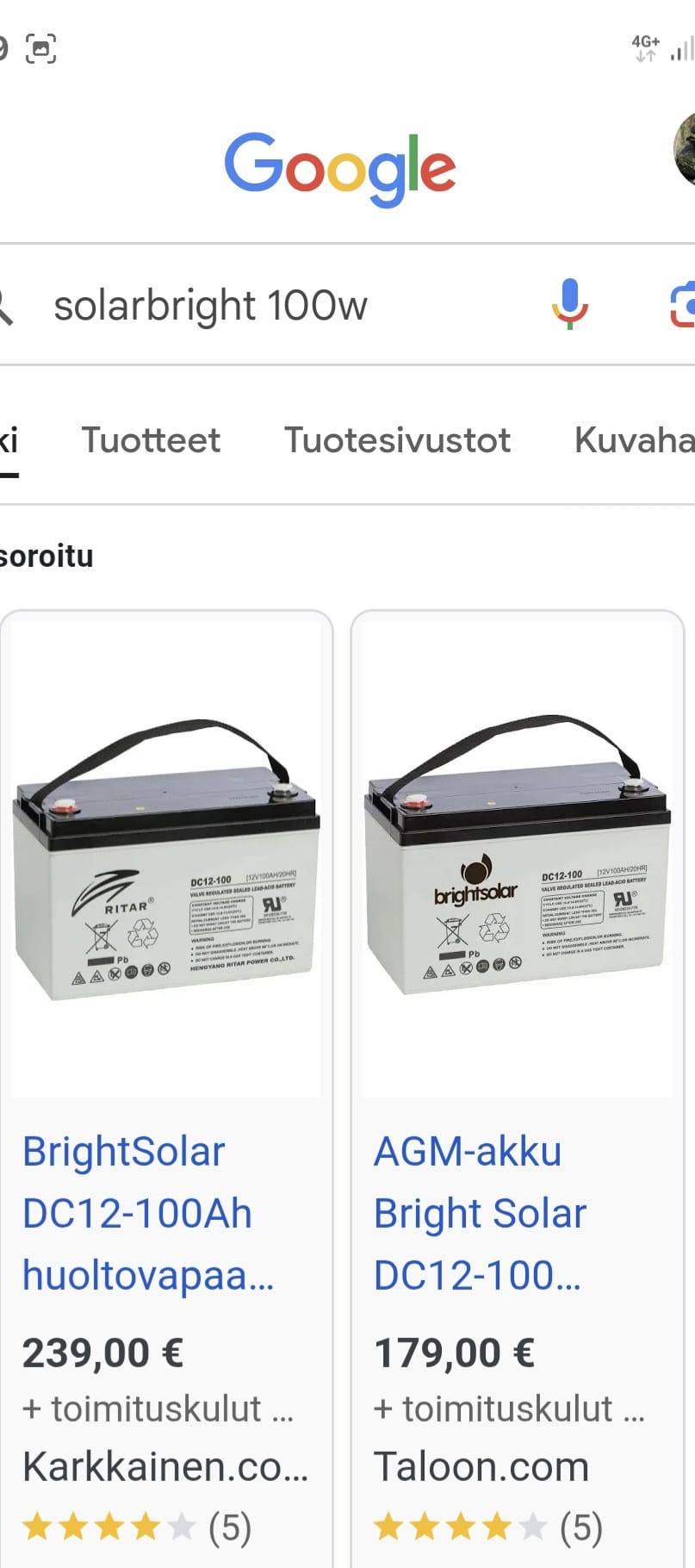The image size is (695, 1568).
Task: Visit the Taloon.com seller link
Action: (481, 1465)
